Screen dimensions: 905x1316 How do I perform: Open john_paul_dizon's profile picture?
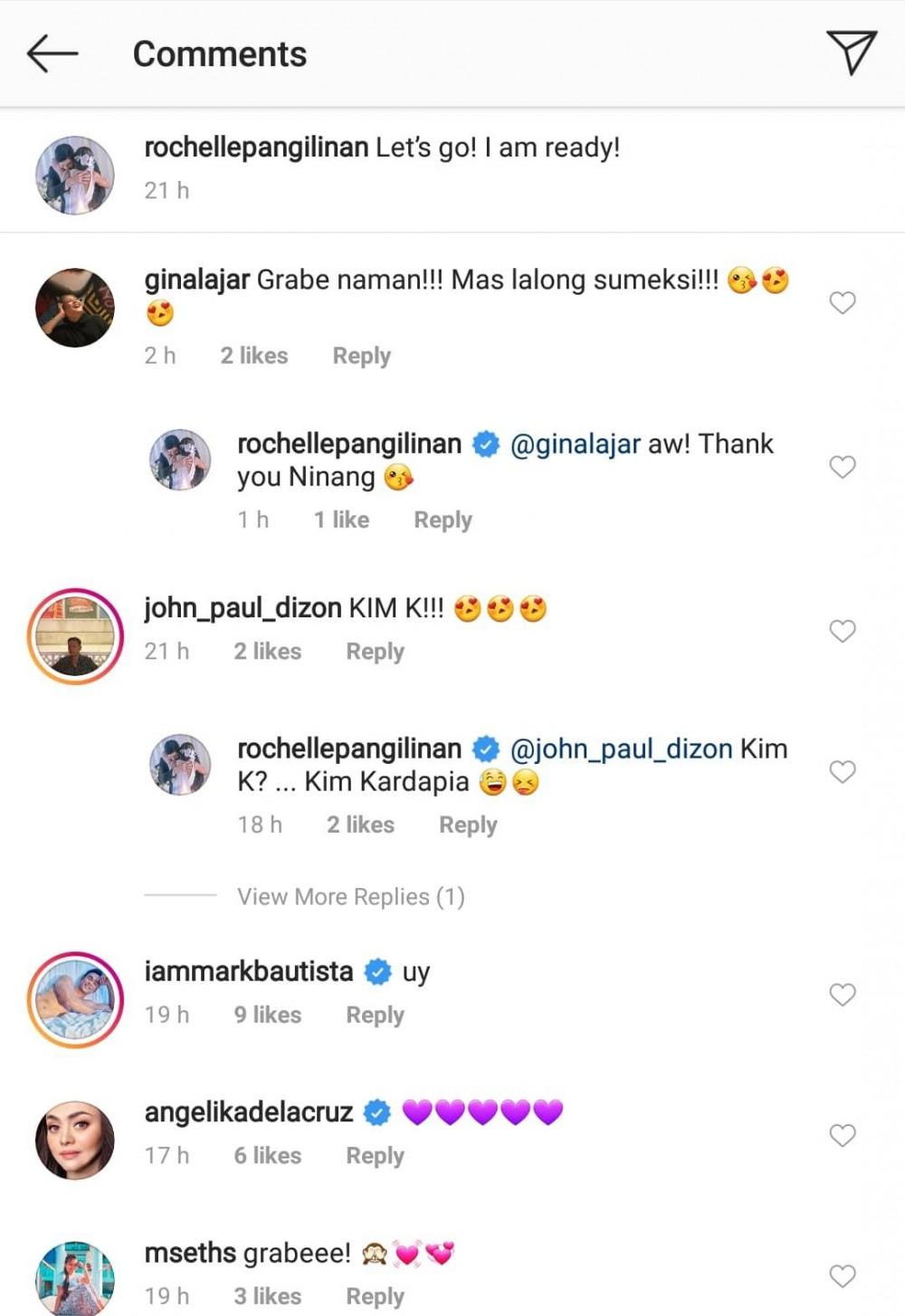75,636
